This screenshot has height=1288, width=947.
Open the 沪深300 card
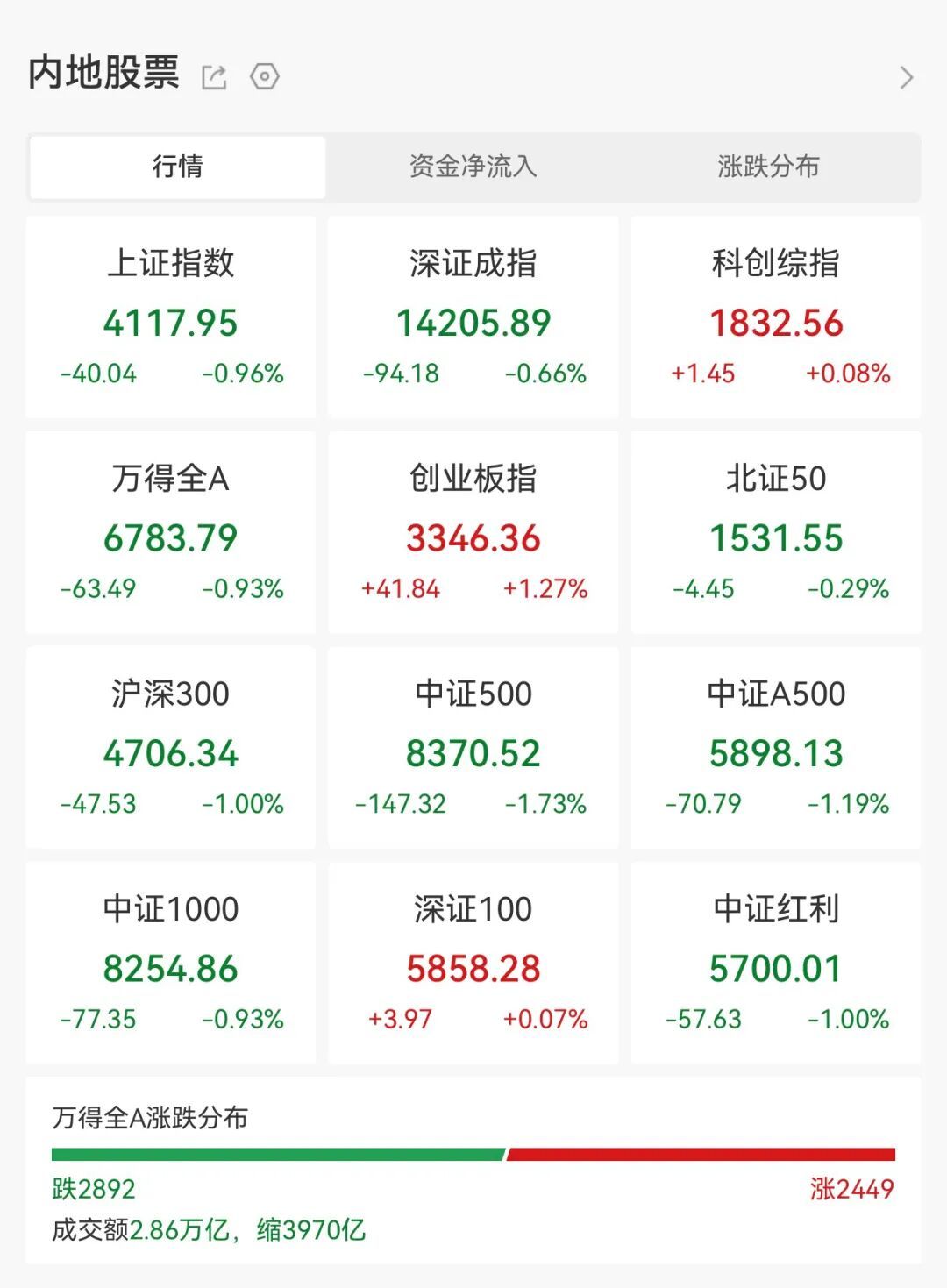pos(172,745)
